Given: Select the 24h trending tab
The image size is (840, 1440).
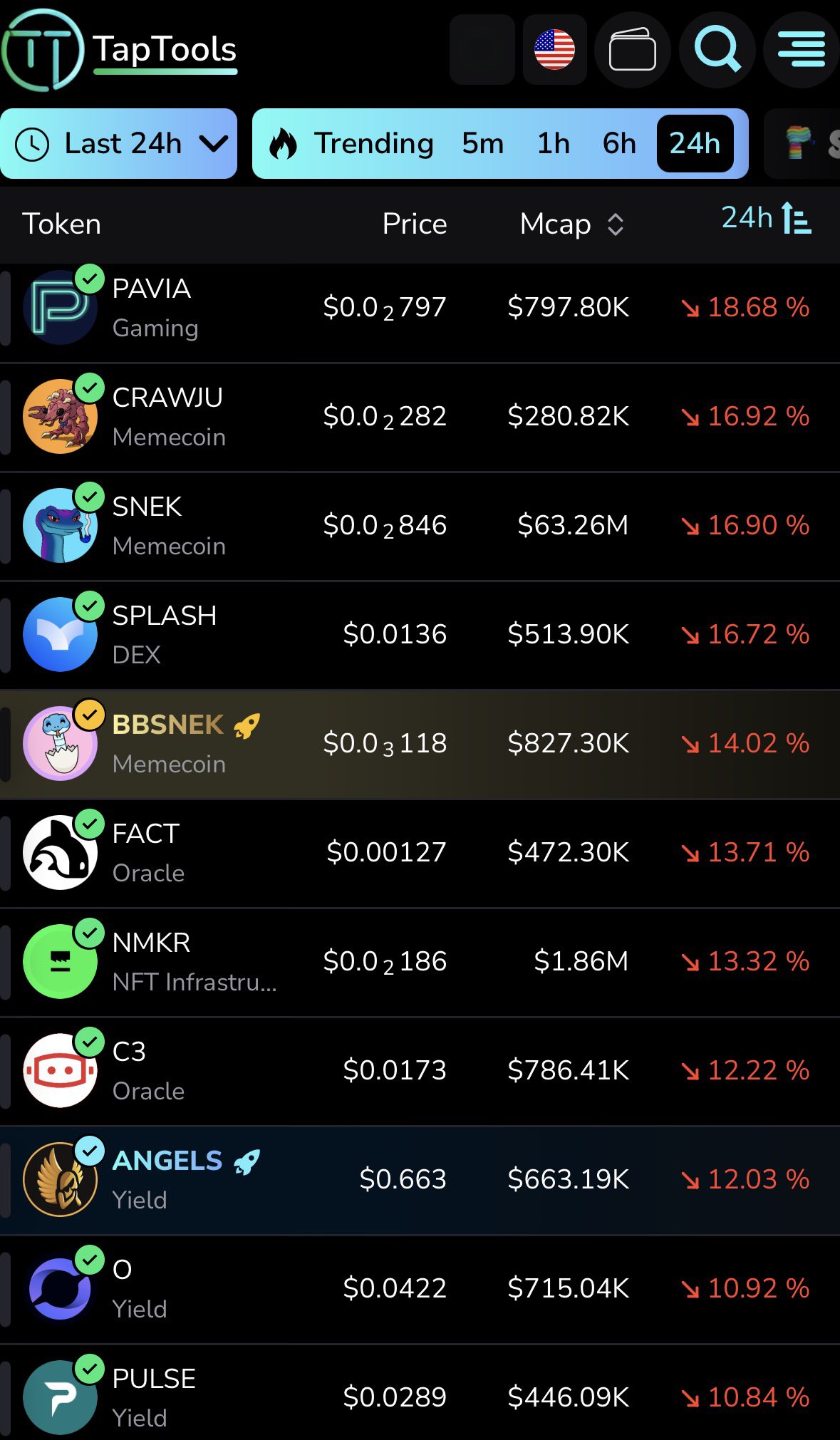Looking at the screenshot, I should 695,144.
